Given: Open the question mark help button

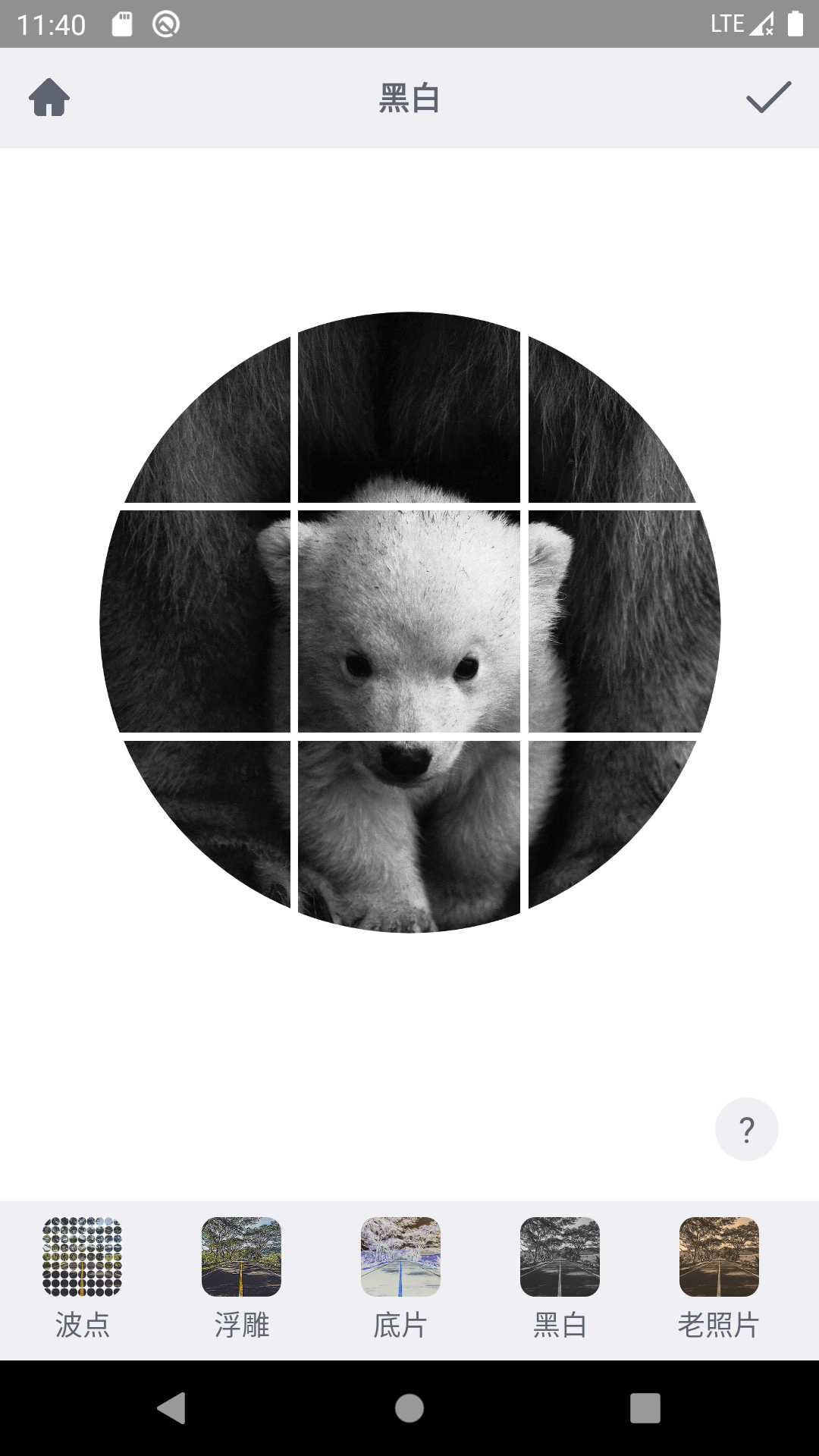Looking at the screenshot, I should coord(746,1129).
